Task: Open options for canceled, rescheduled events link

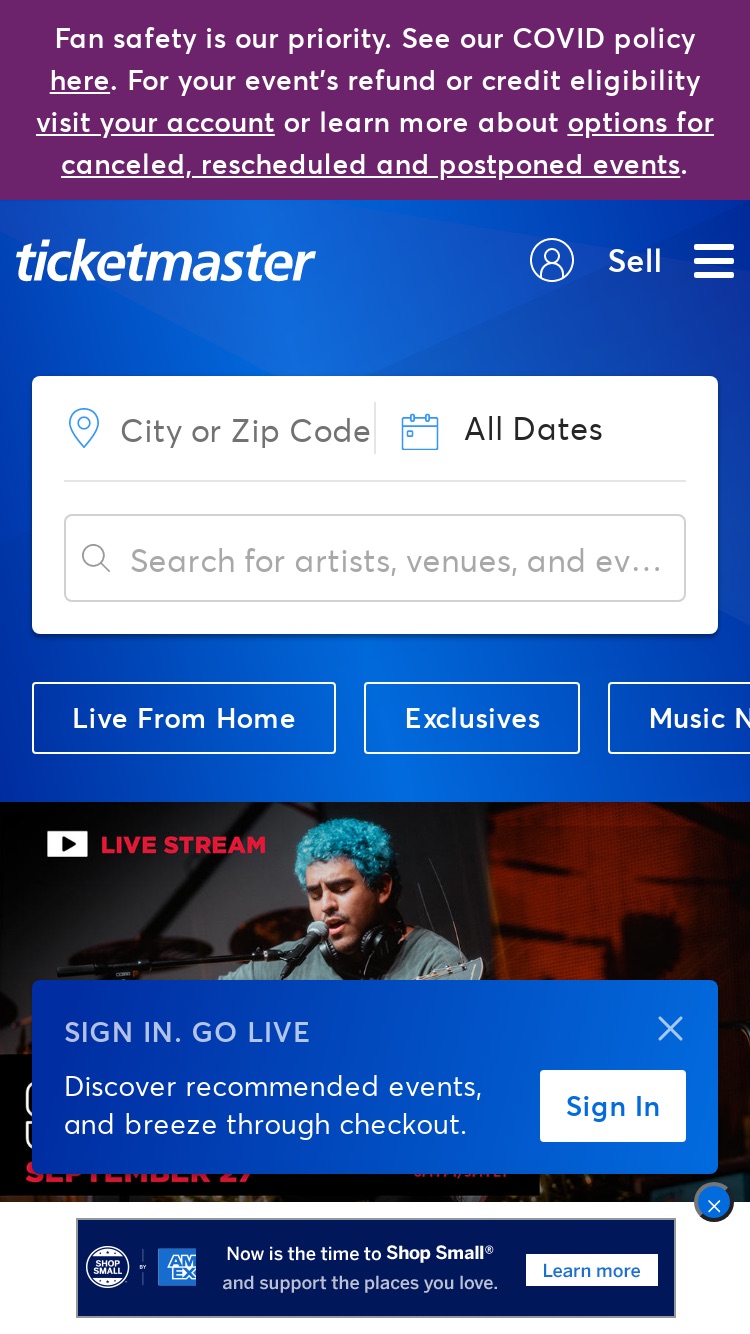Action: coord(388,144)
